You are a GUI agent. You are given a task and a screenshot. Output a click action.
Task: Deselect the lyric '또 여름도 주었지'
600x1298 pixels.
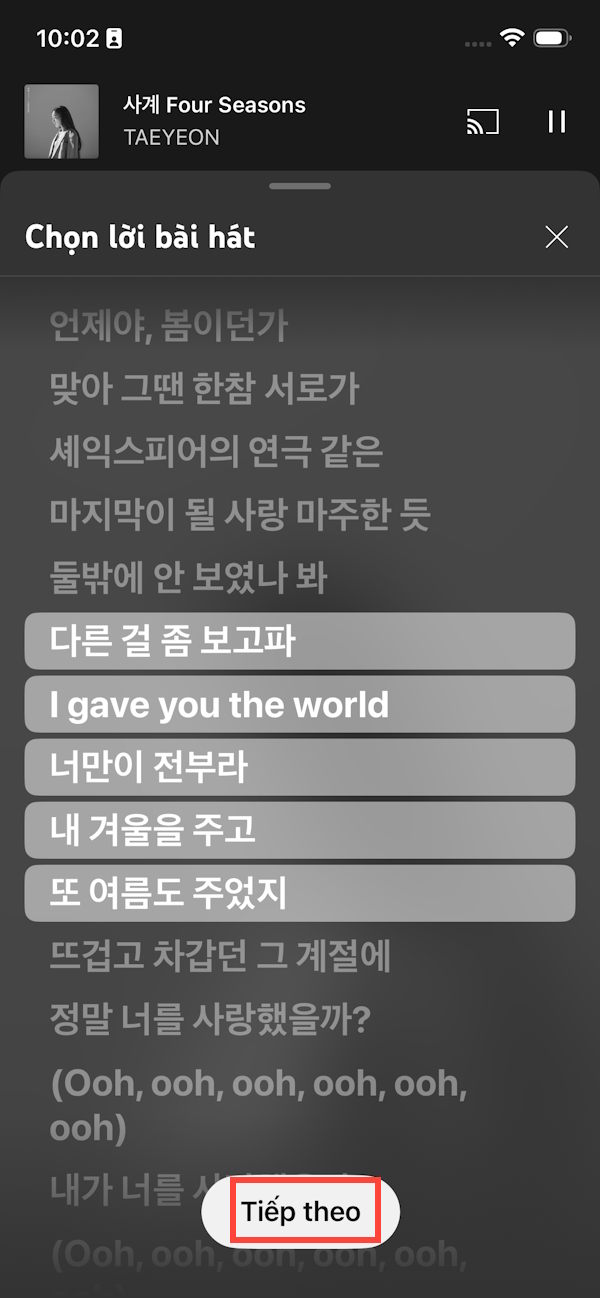(299, 893)
